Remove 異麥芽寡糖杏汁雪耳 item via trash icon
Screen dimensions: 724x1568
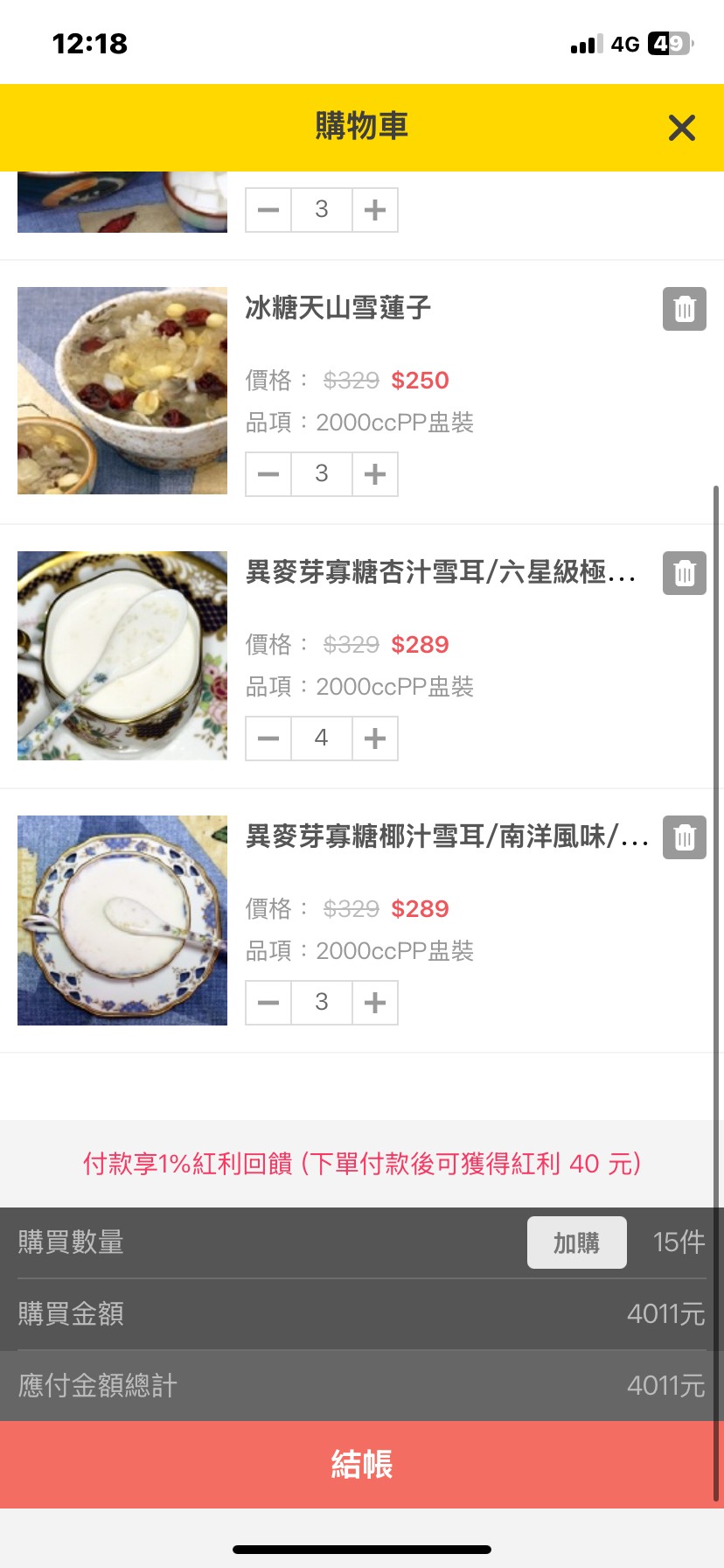point(684,573)
